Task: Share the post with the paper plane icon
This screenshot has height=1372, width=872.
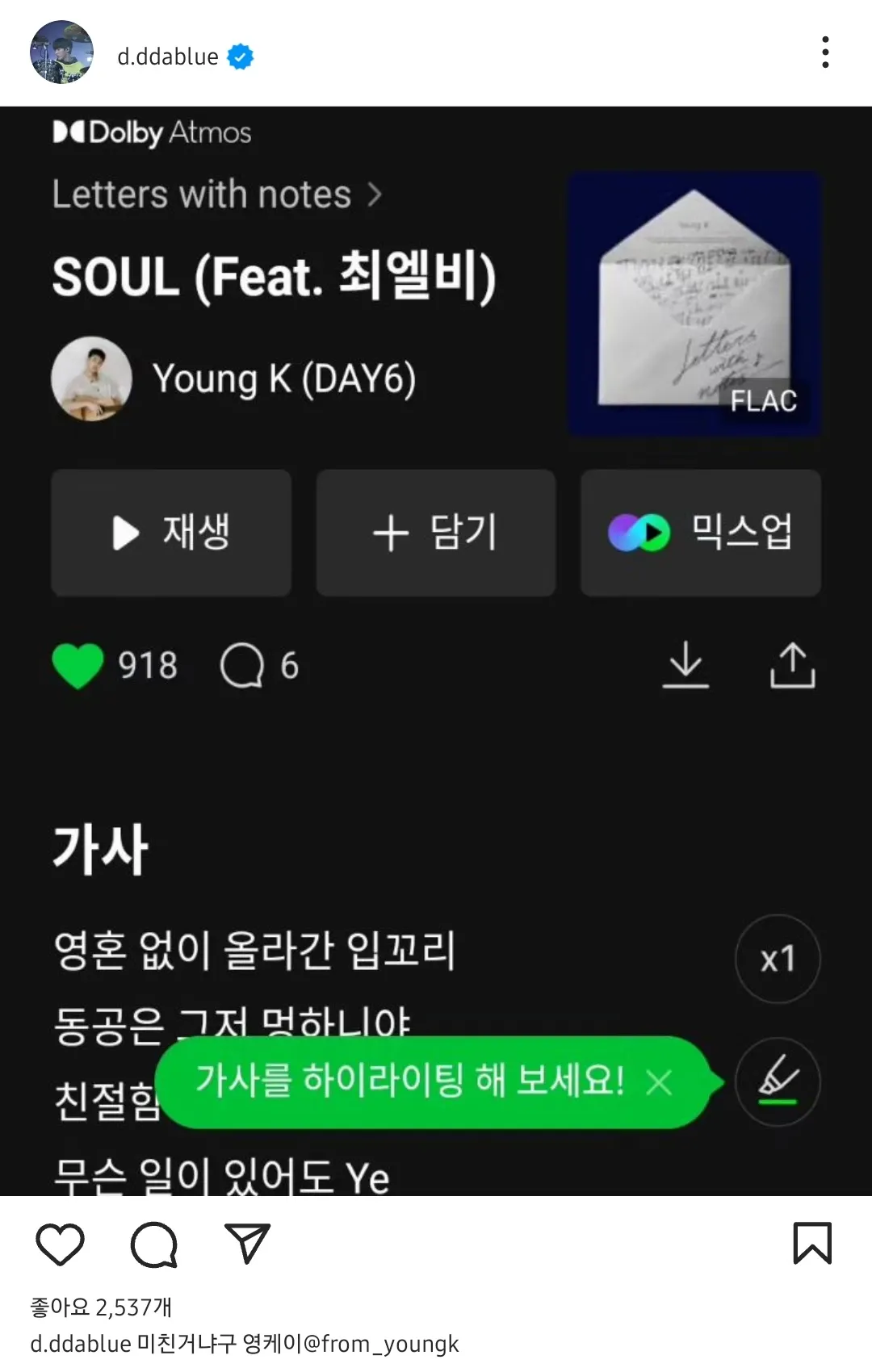Action: 246,1244
